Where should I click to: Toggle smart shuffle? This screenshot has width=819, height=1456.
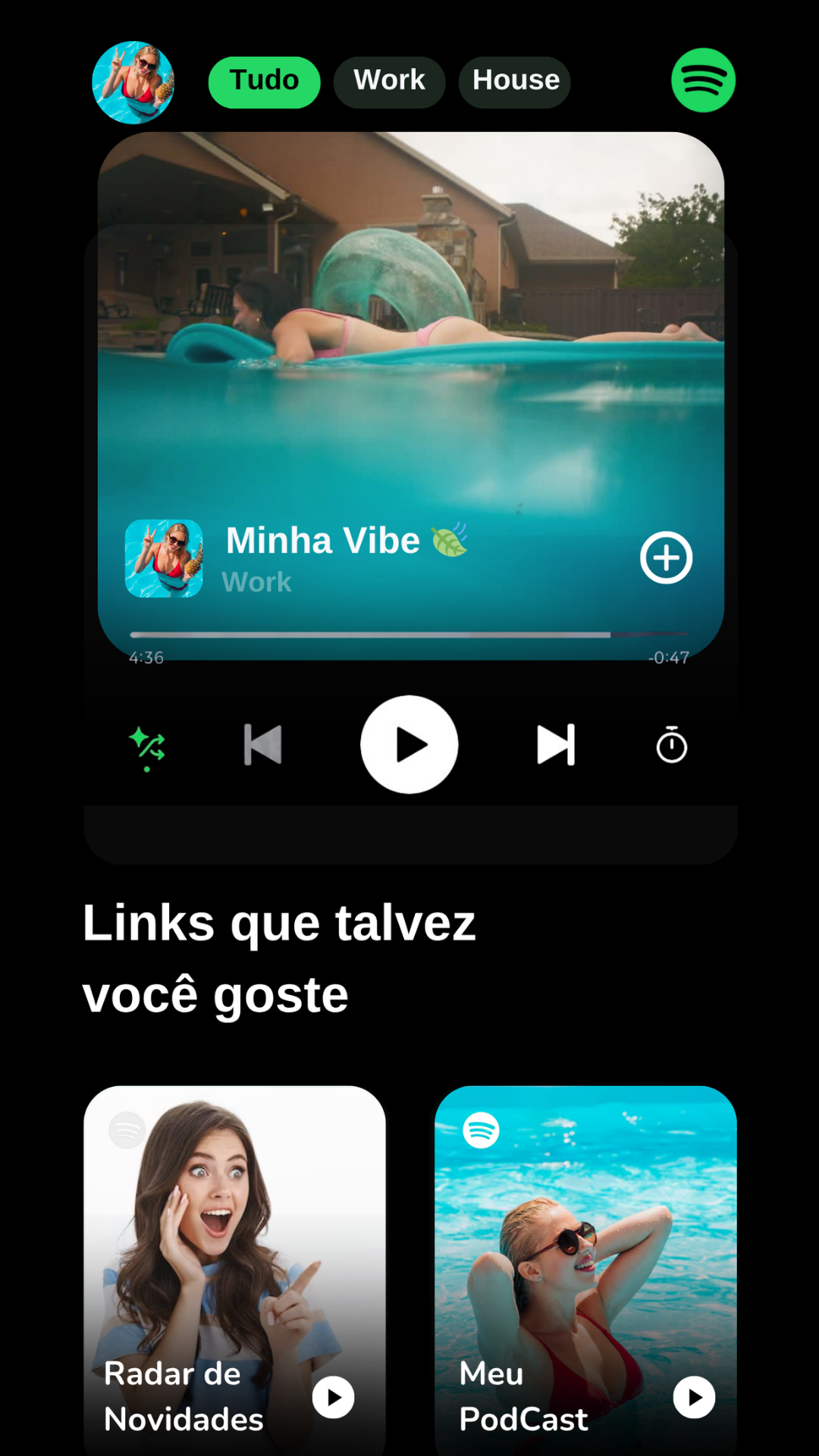click(x=147, y=746)
